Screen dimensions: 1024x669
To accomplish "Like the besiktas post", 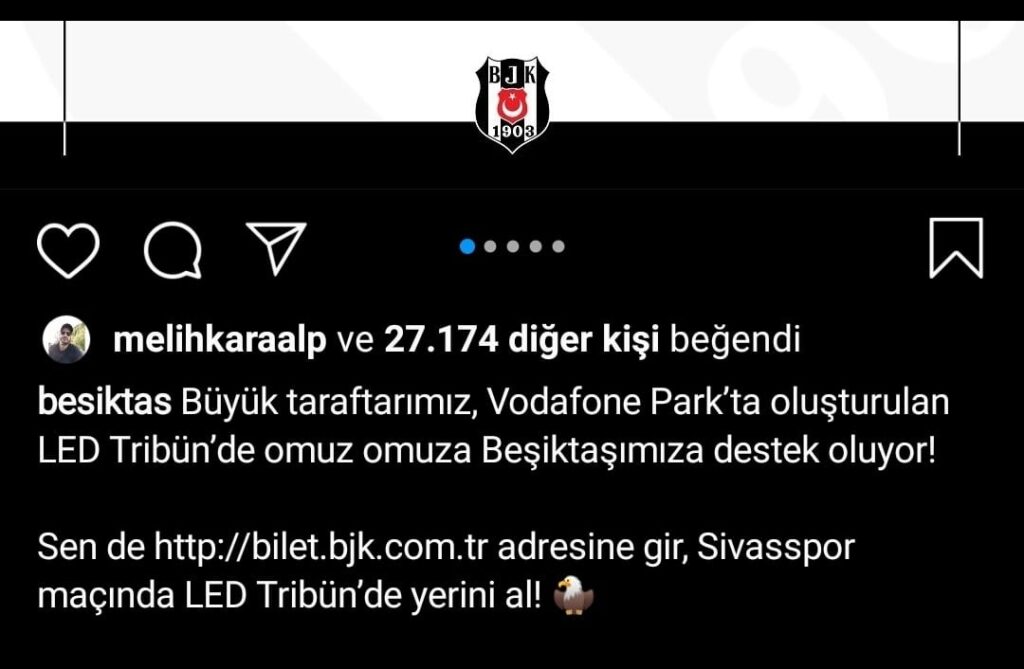I will 68,249.
